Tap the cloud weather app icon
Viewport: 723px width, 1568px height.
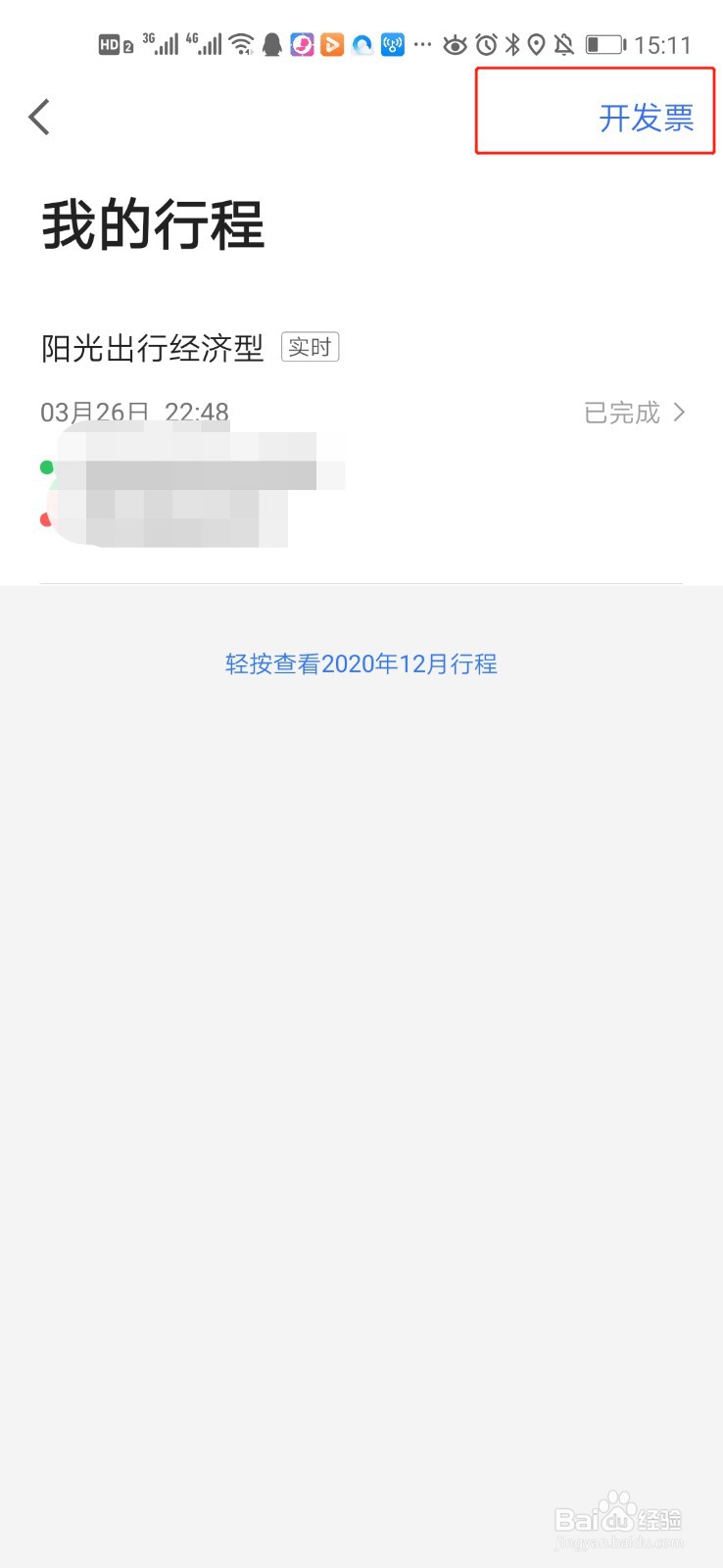coord(361,43)
